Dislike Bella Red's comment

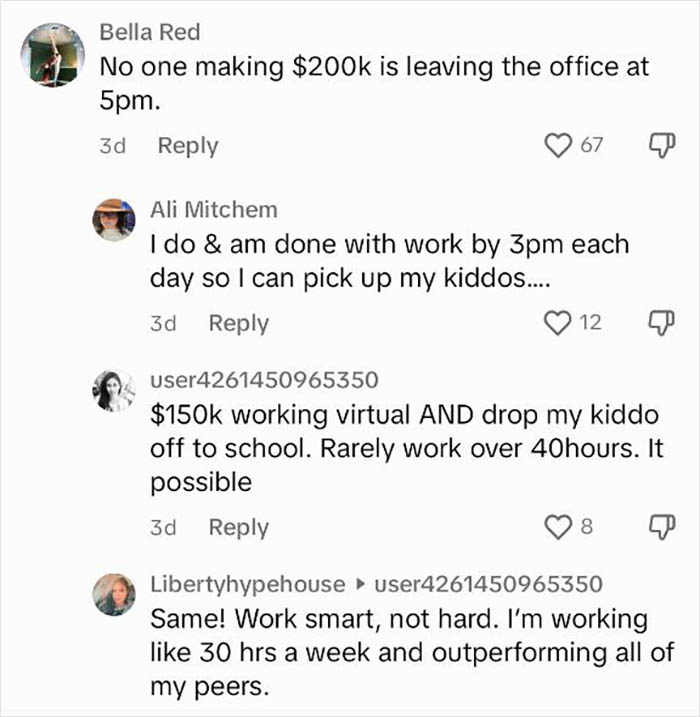pyautogui.click(x=662, y=145)
